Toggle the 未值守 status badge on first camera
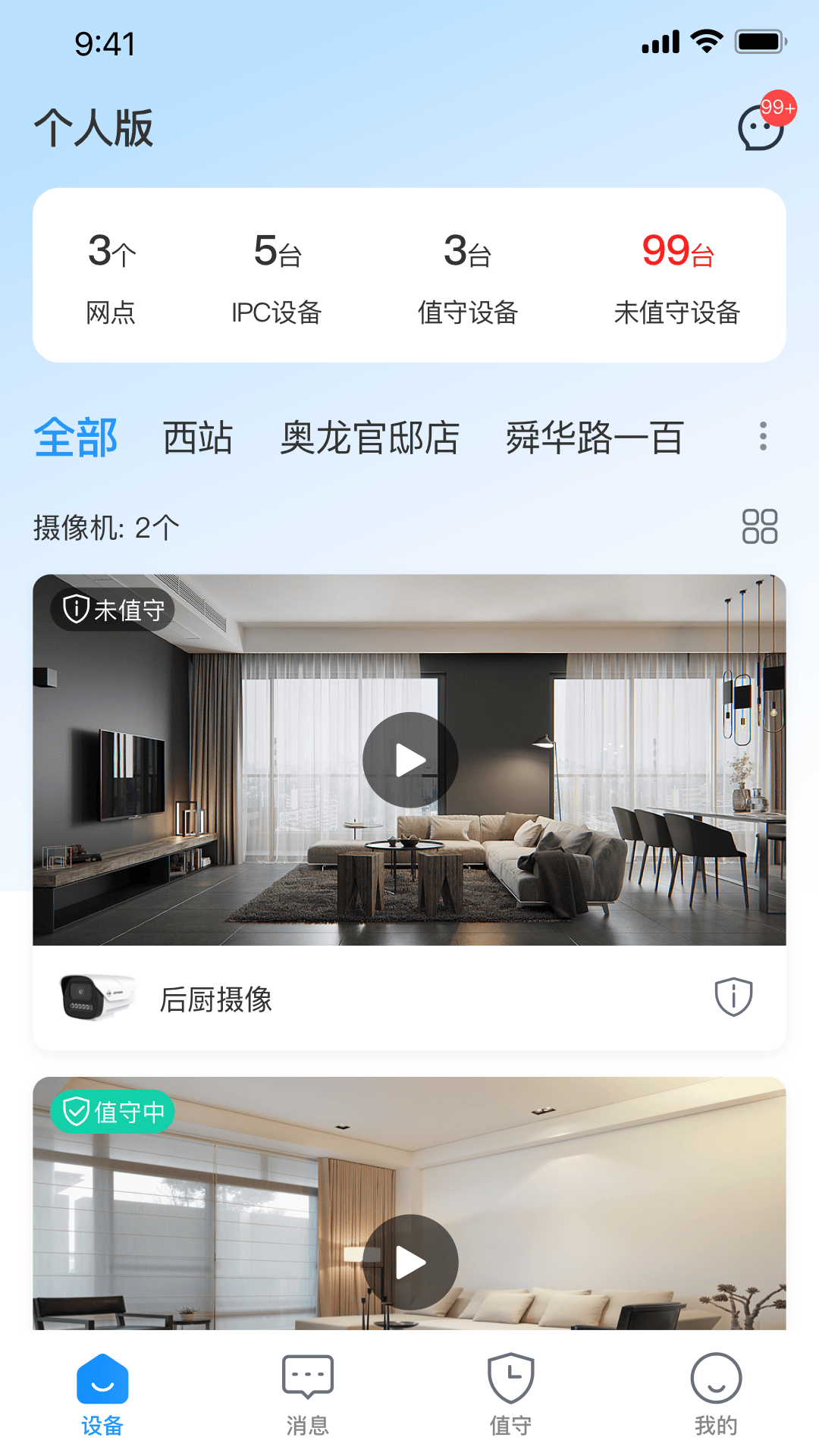This screenshot has height=1456, width=819. point(115,608)
